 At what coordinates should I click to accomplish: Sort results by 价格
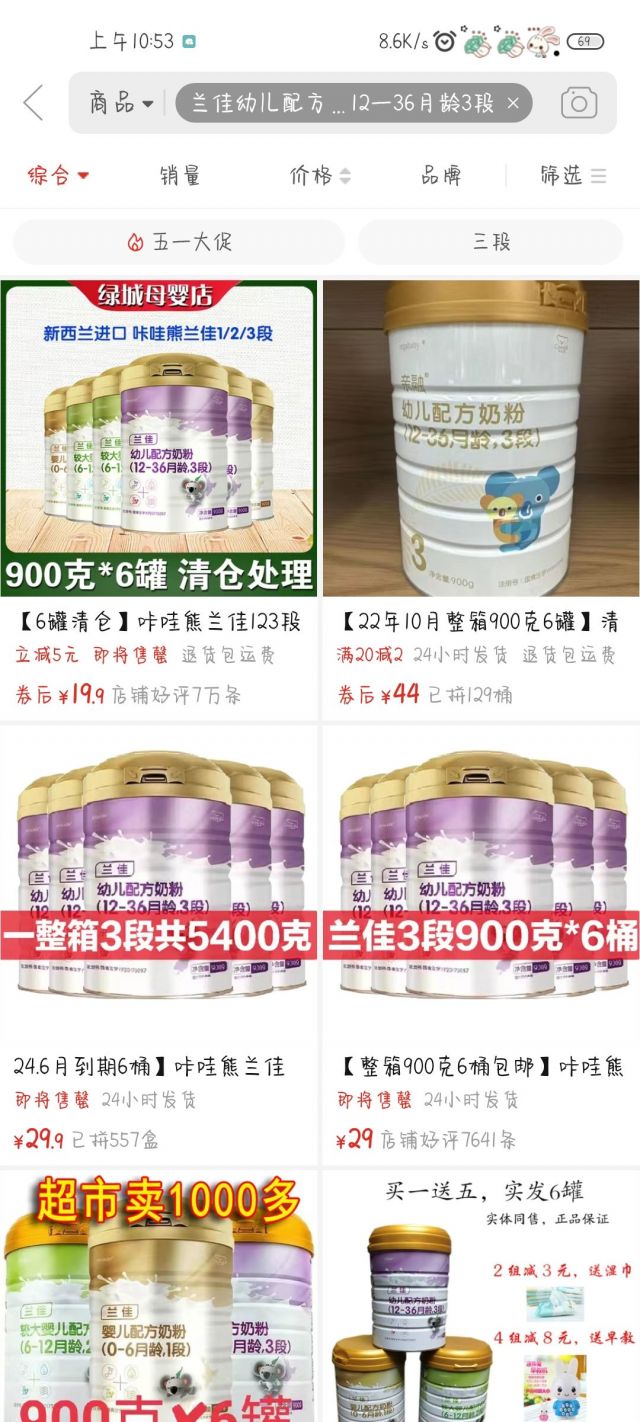click(319, 176)
